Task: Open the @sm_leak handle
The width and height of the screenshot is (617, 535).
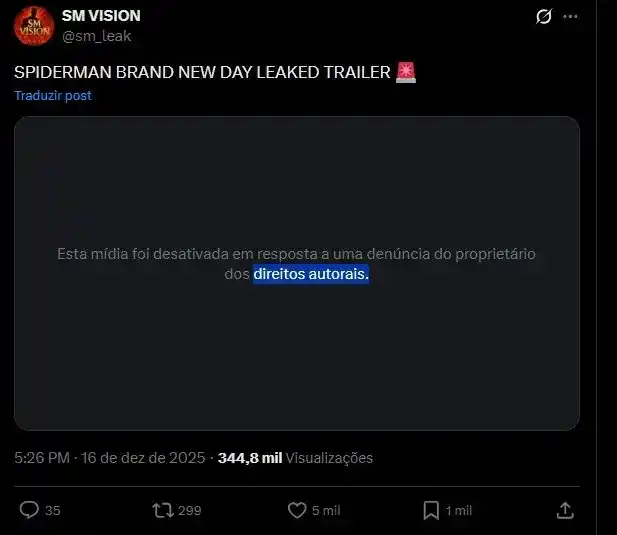Action: pos(96,36)
